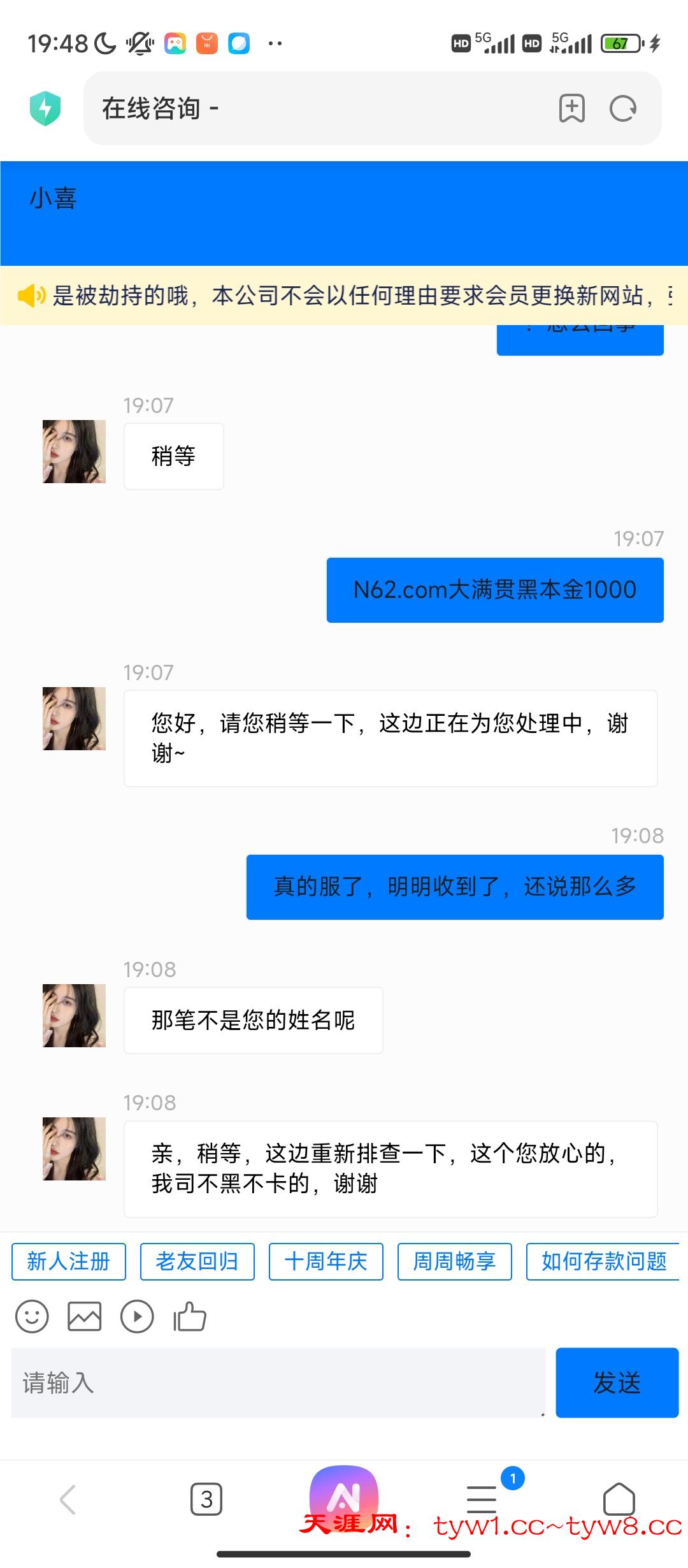The width and height of the screenshot is (688, 1568).
Task: Go to the browser home page
Action: [x=619, y=1499]
